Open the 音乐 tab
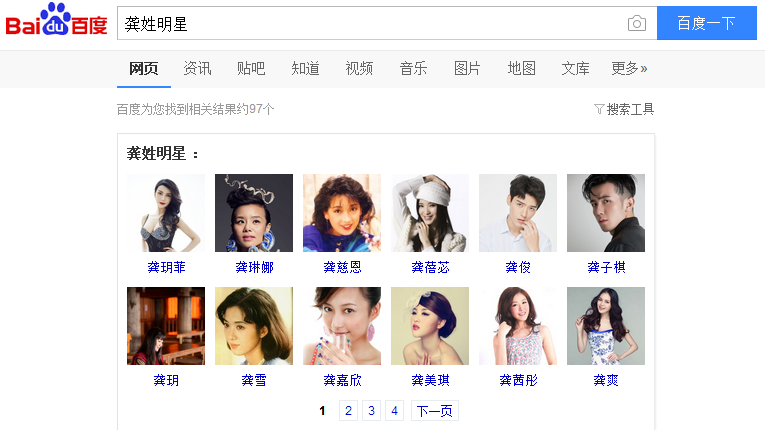The width and height of the screenshot is (765, 430). 413,68
